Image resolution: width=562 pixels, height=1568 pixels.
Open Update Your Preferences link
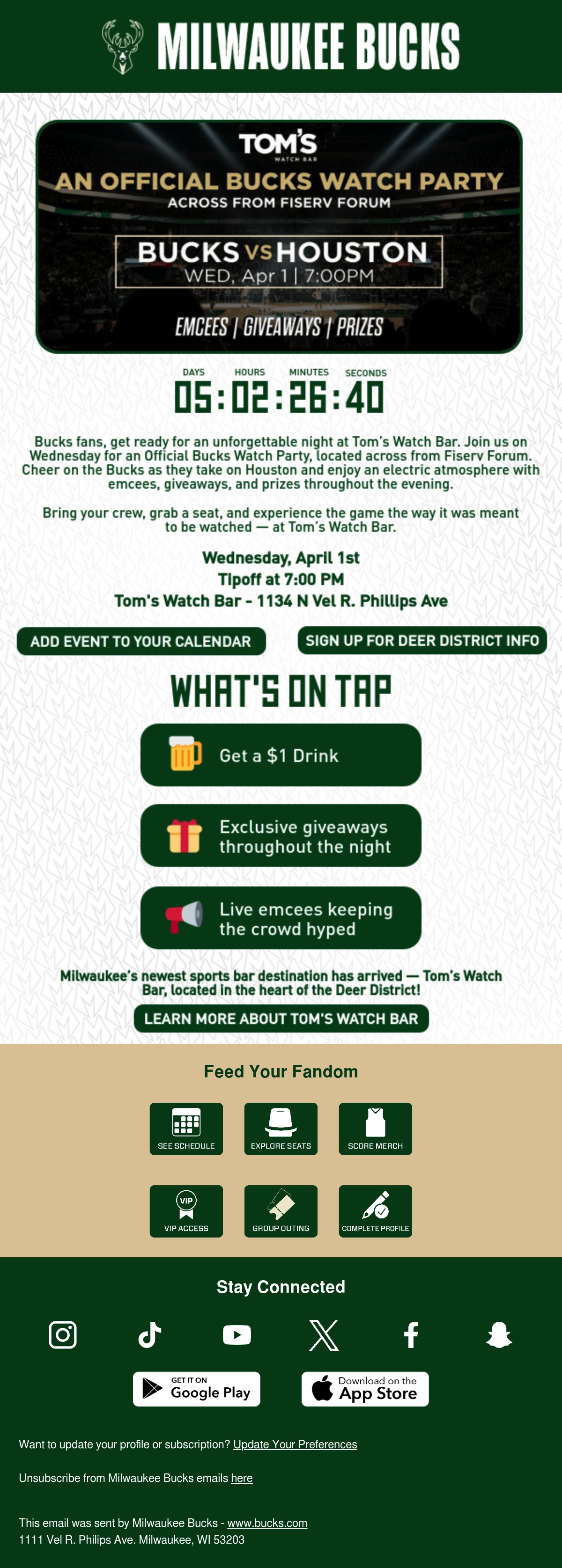296,1444
